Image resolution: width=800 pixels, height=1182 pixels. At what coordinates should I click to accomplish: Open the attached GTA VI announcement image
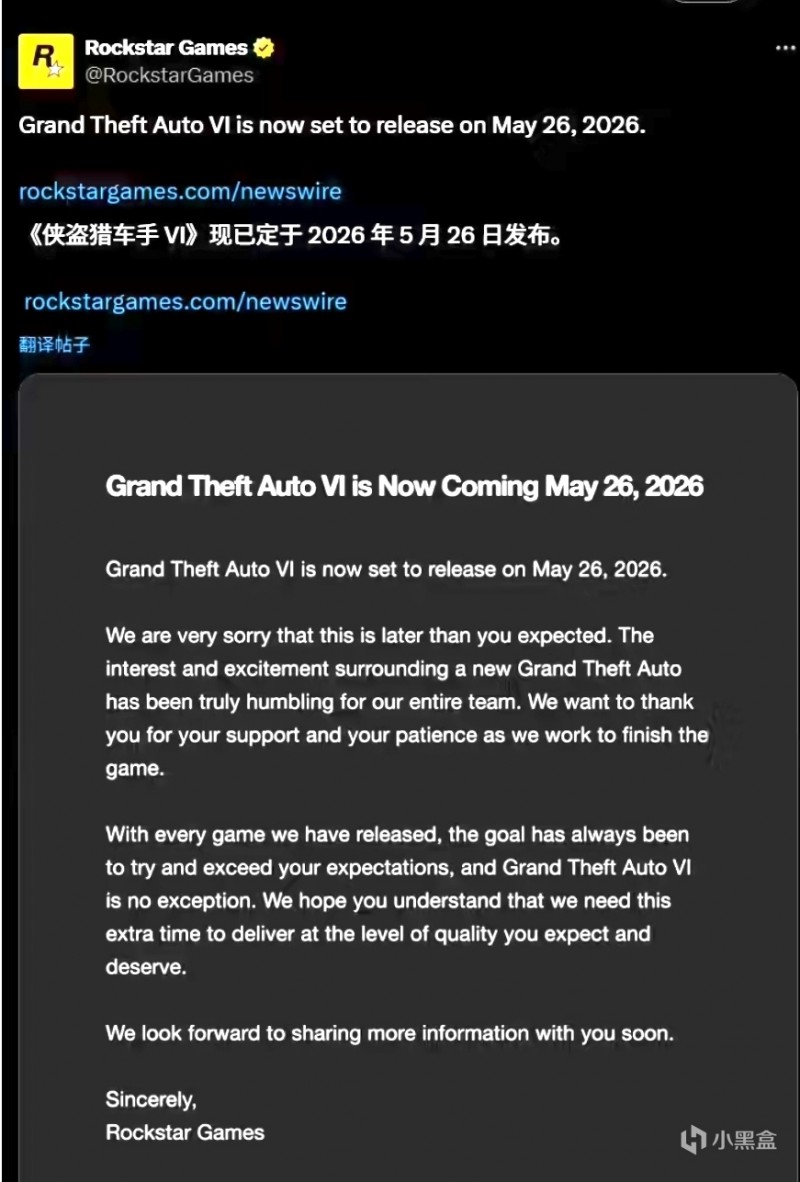coord(408,760)
